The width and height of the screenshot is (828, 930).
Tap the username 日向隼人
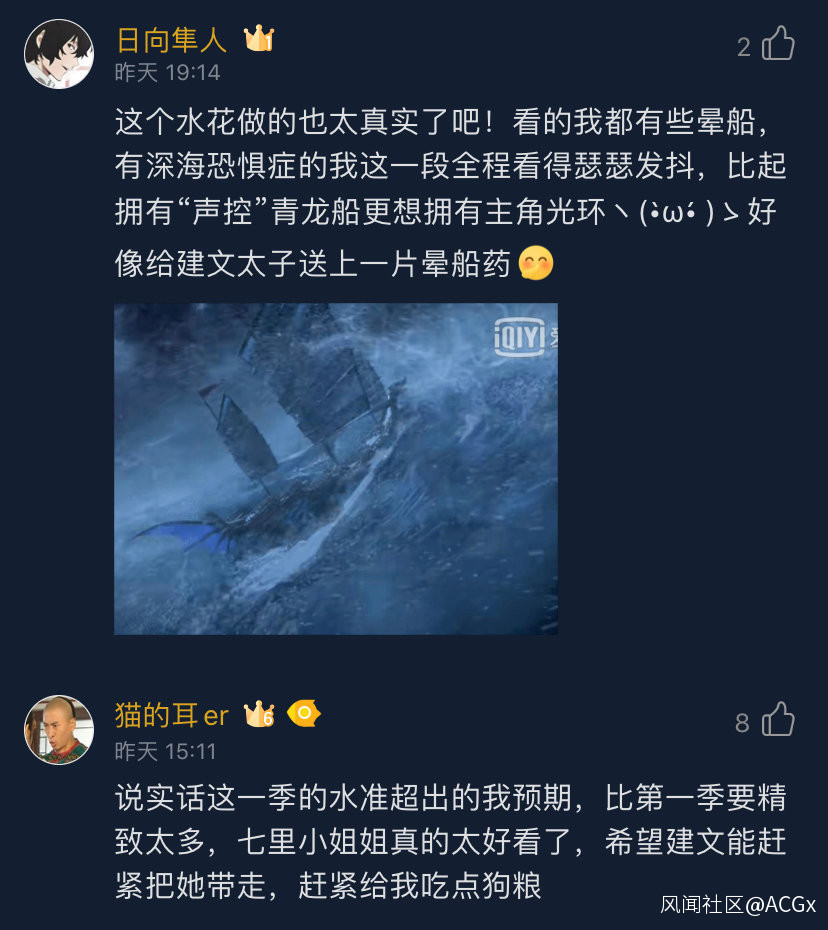pos(171,40)
